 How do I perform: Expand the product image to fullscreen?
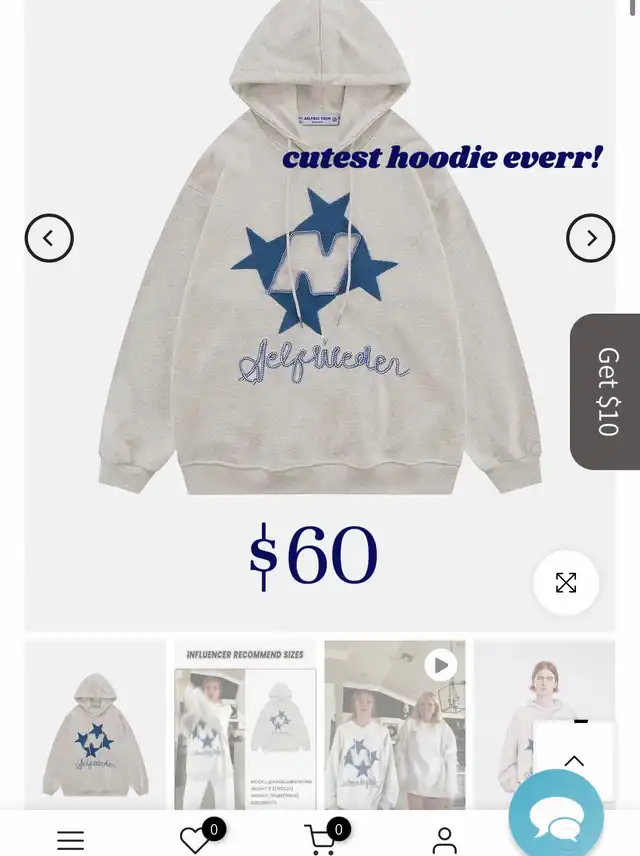[x=566, y=583]
